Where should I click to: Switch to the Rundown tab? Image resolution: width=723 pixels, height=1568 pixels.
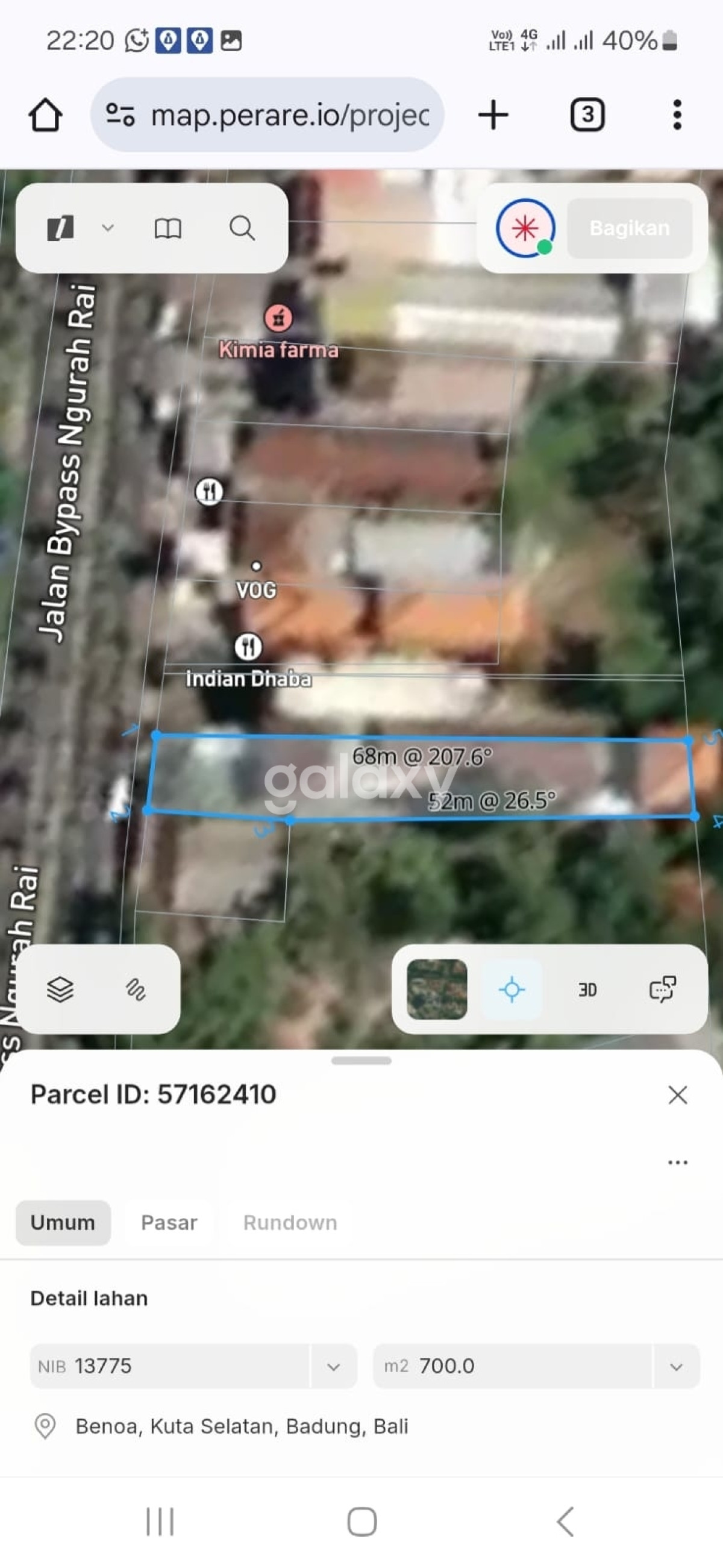(x=290, y=1222)
